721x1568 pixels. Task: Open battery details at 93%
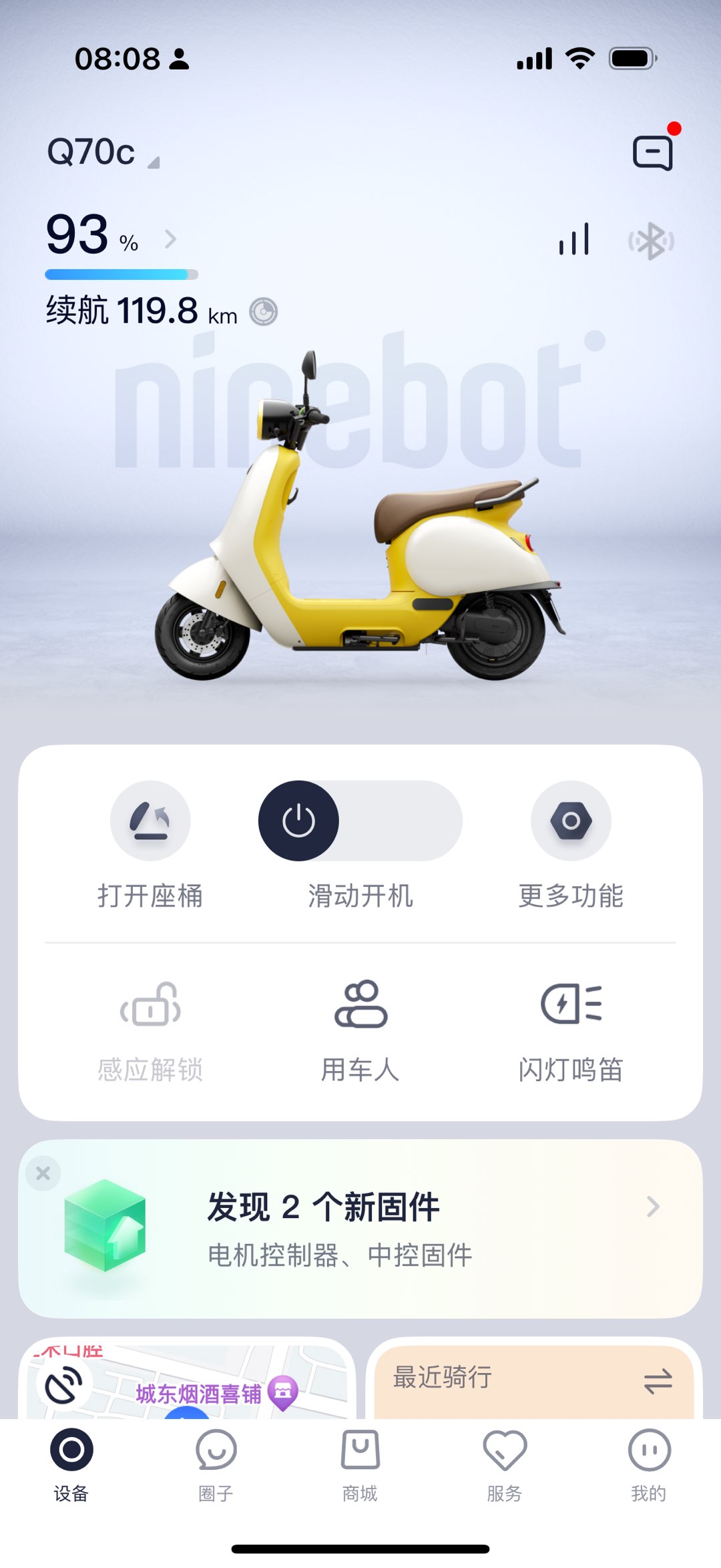110,237
